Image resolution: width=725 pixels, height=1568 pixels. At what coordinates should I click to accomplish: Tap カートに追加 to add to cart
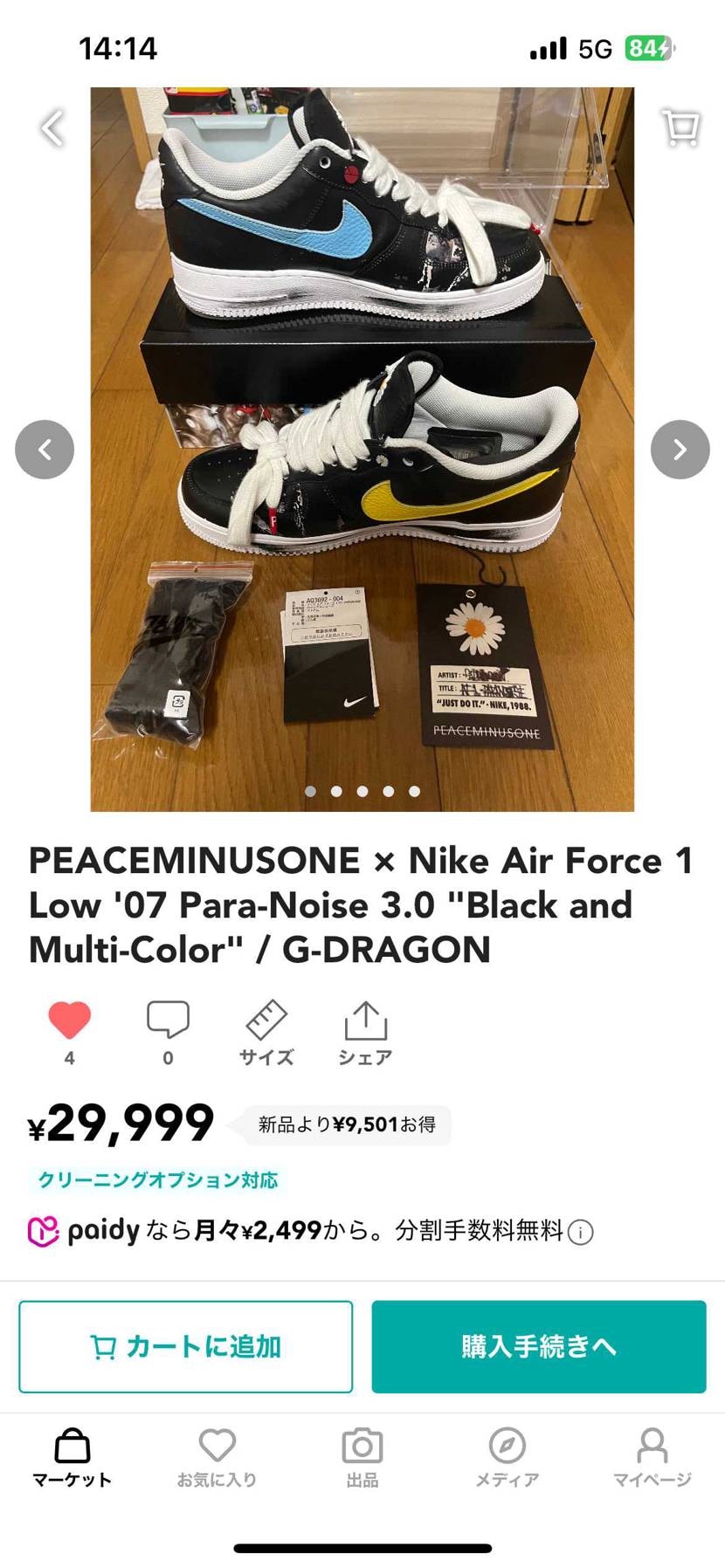[185, 1346]
